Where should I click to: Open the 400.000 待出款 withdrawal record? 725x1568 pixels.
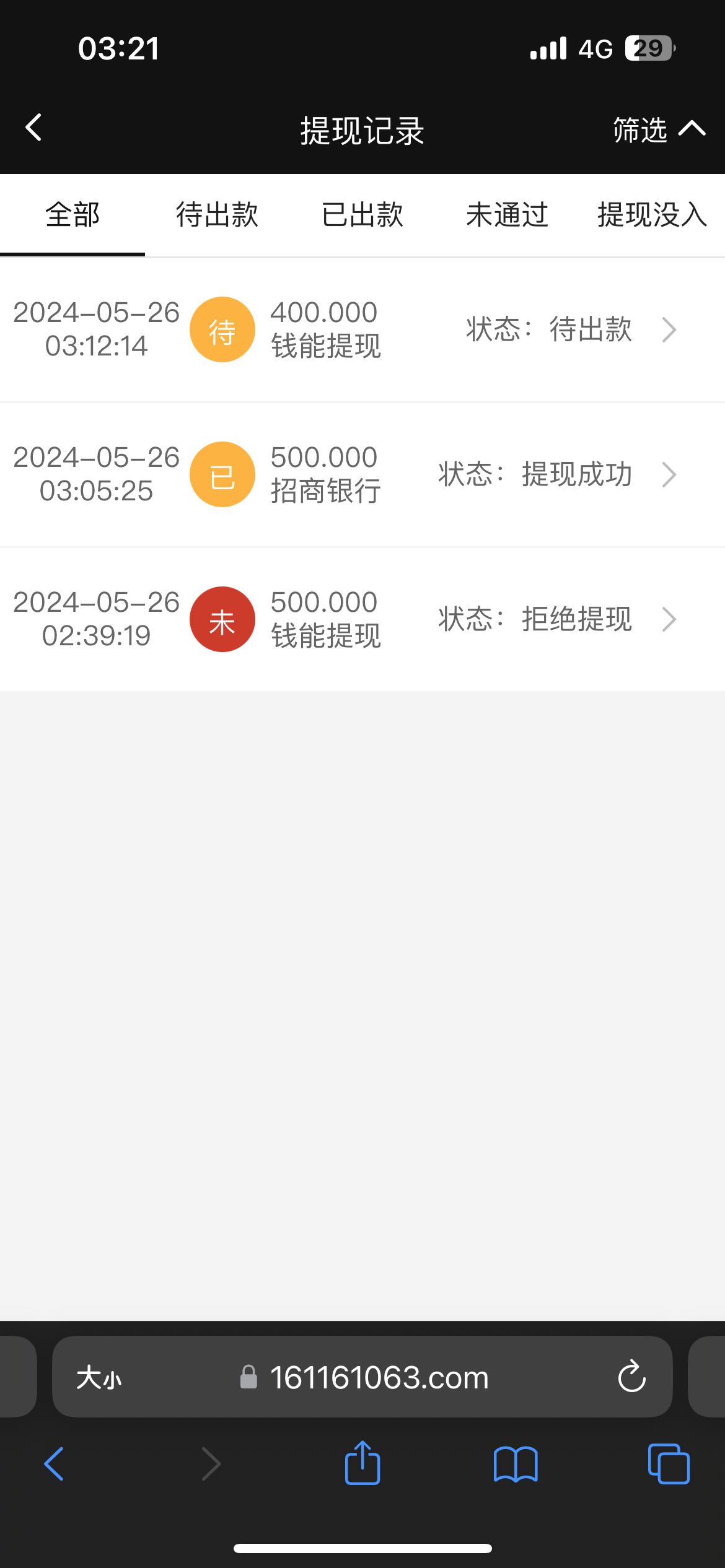pos(362,329)
